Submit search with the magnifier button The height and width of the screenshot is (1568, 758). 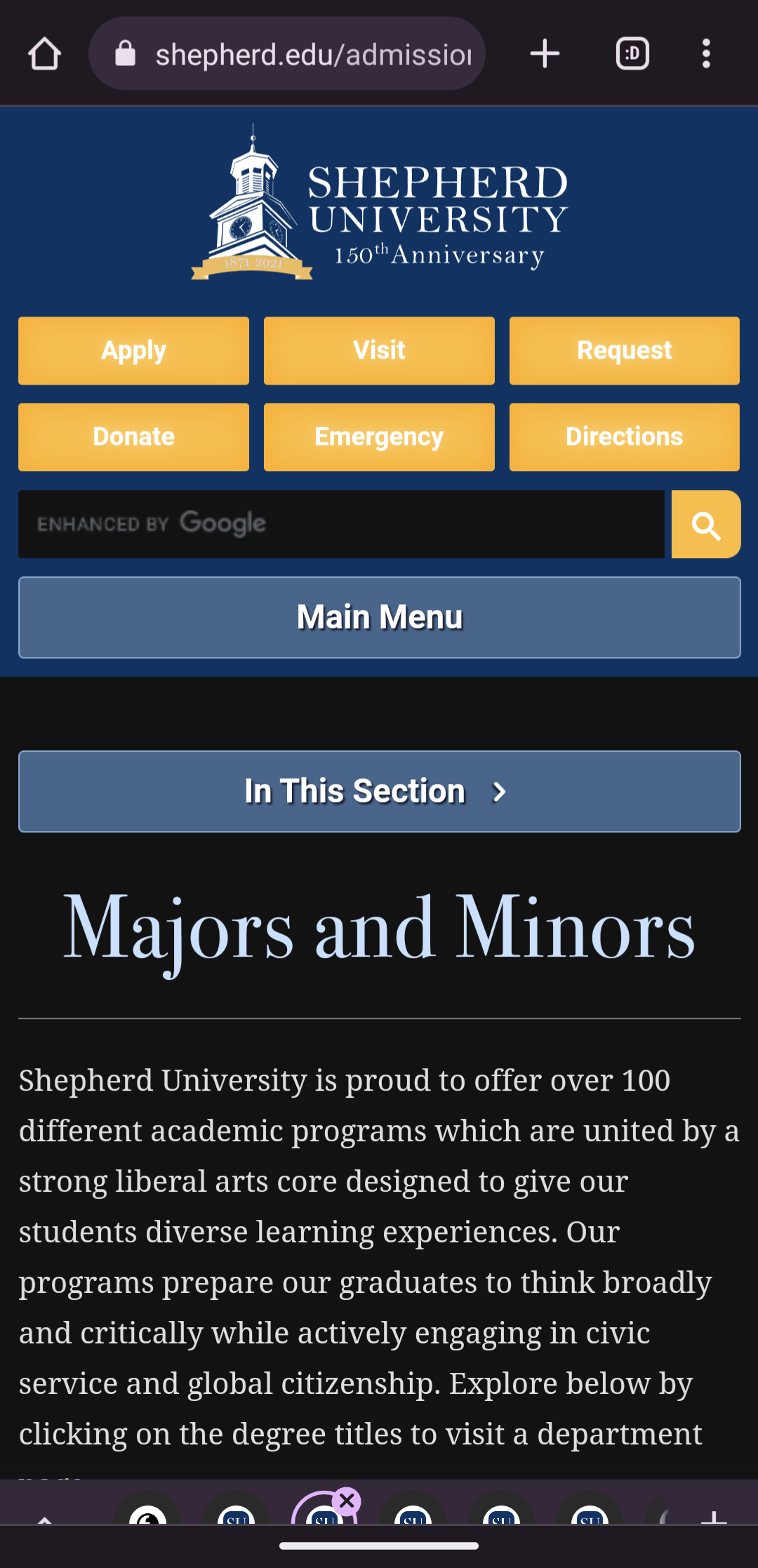point(705,524)
